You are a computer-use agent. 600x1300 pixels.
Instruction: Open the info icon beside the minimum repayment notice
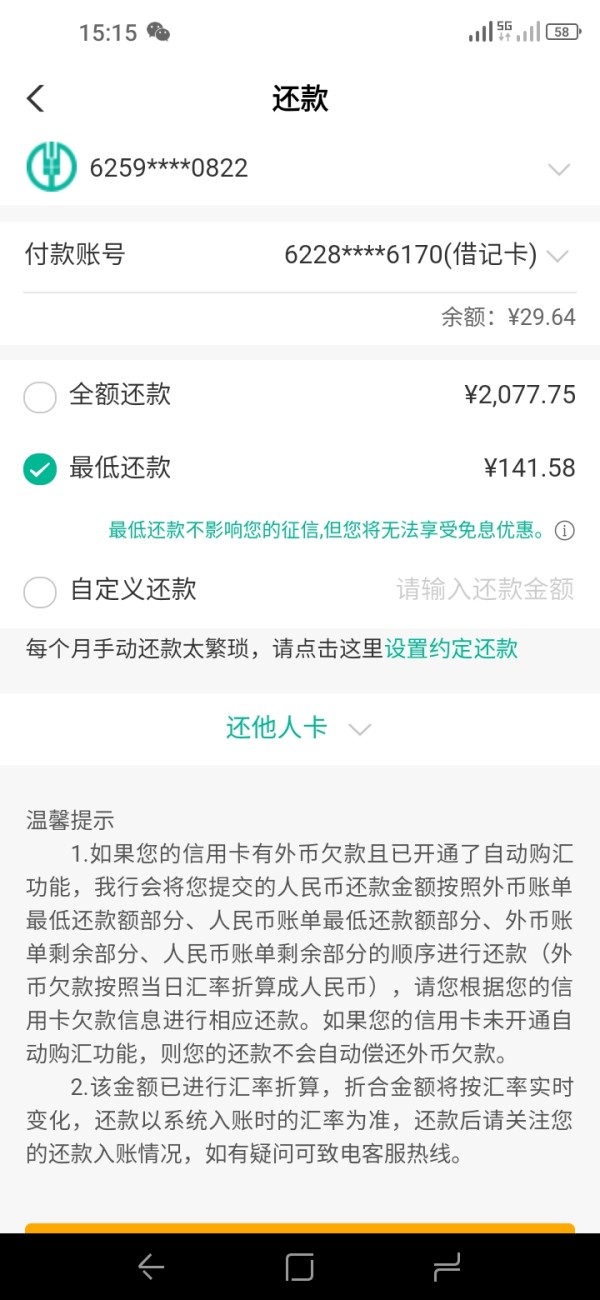565,531
